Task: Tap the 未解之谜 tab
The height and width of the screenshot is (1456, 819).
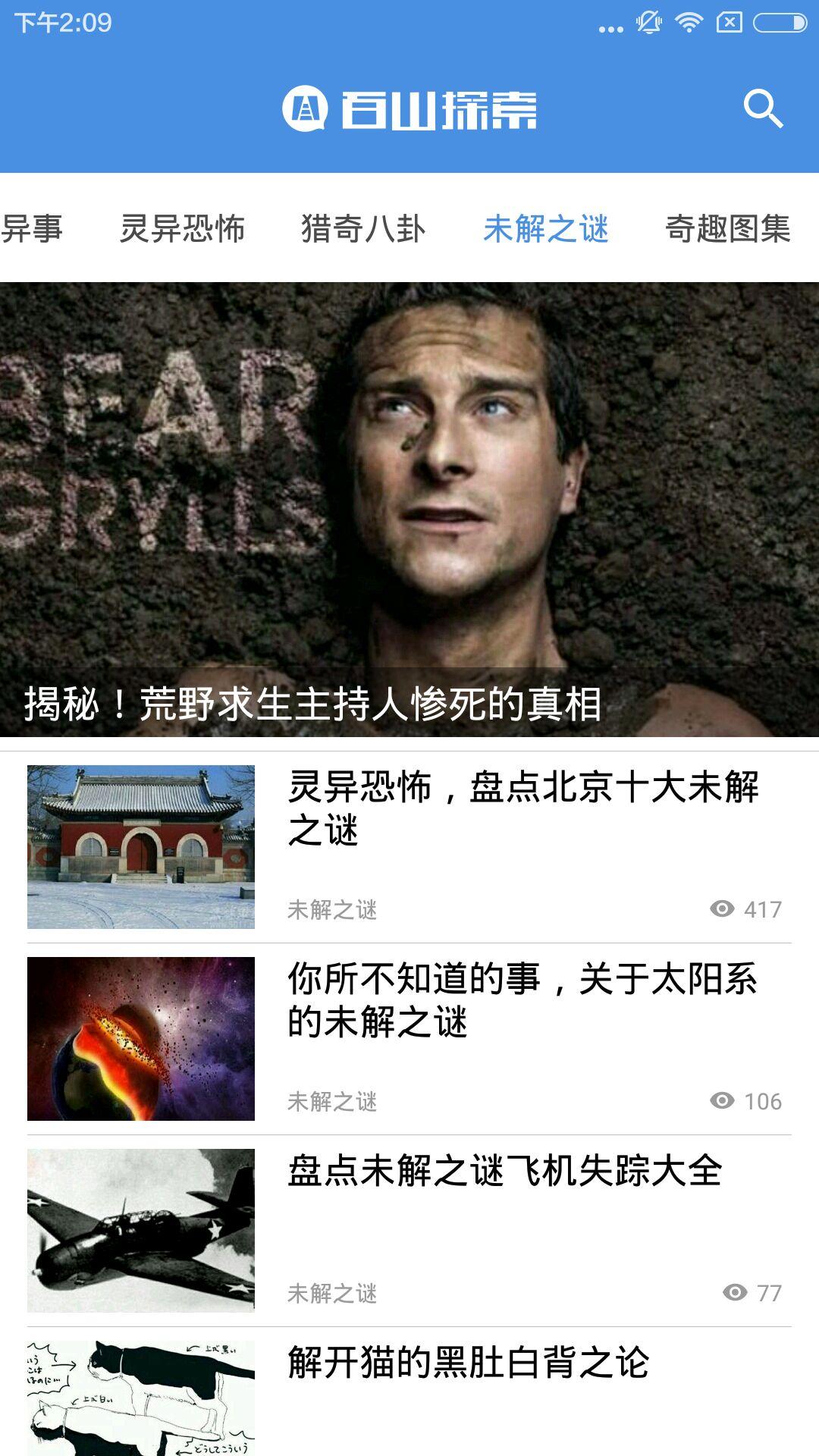Action: coord(545,228)
